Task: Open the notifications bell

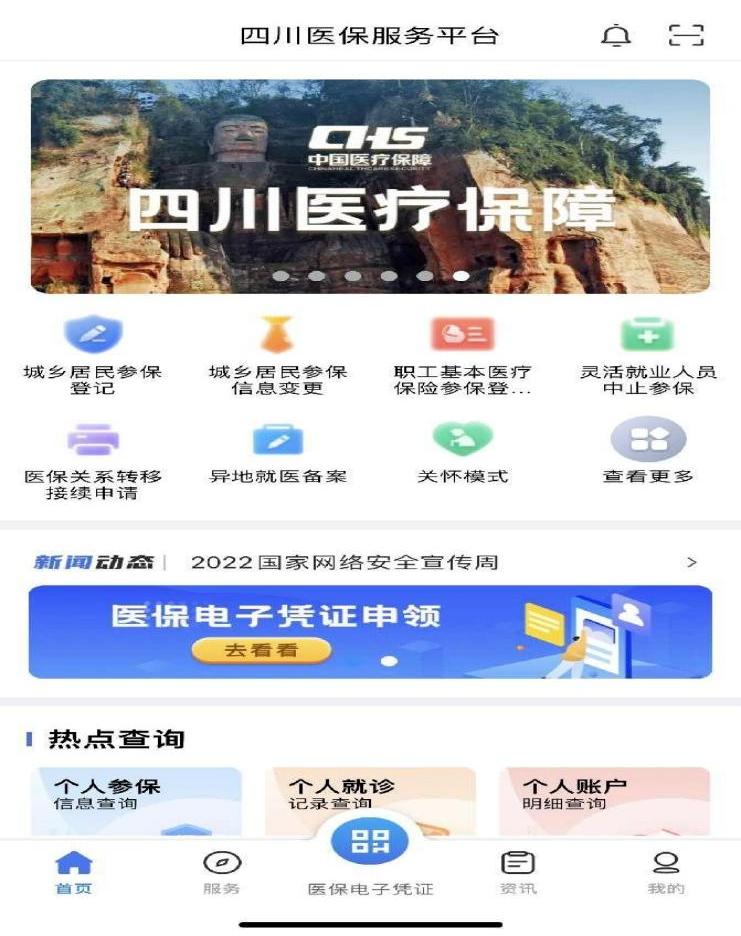Action: [x=616, y=36]
